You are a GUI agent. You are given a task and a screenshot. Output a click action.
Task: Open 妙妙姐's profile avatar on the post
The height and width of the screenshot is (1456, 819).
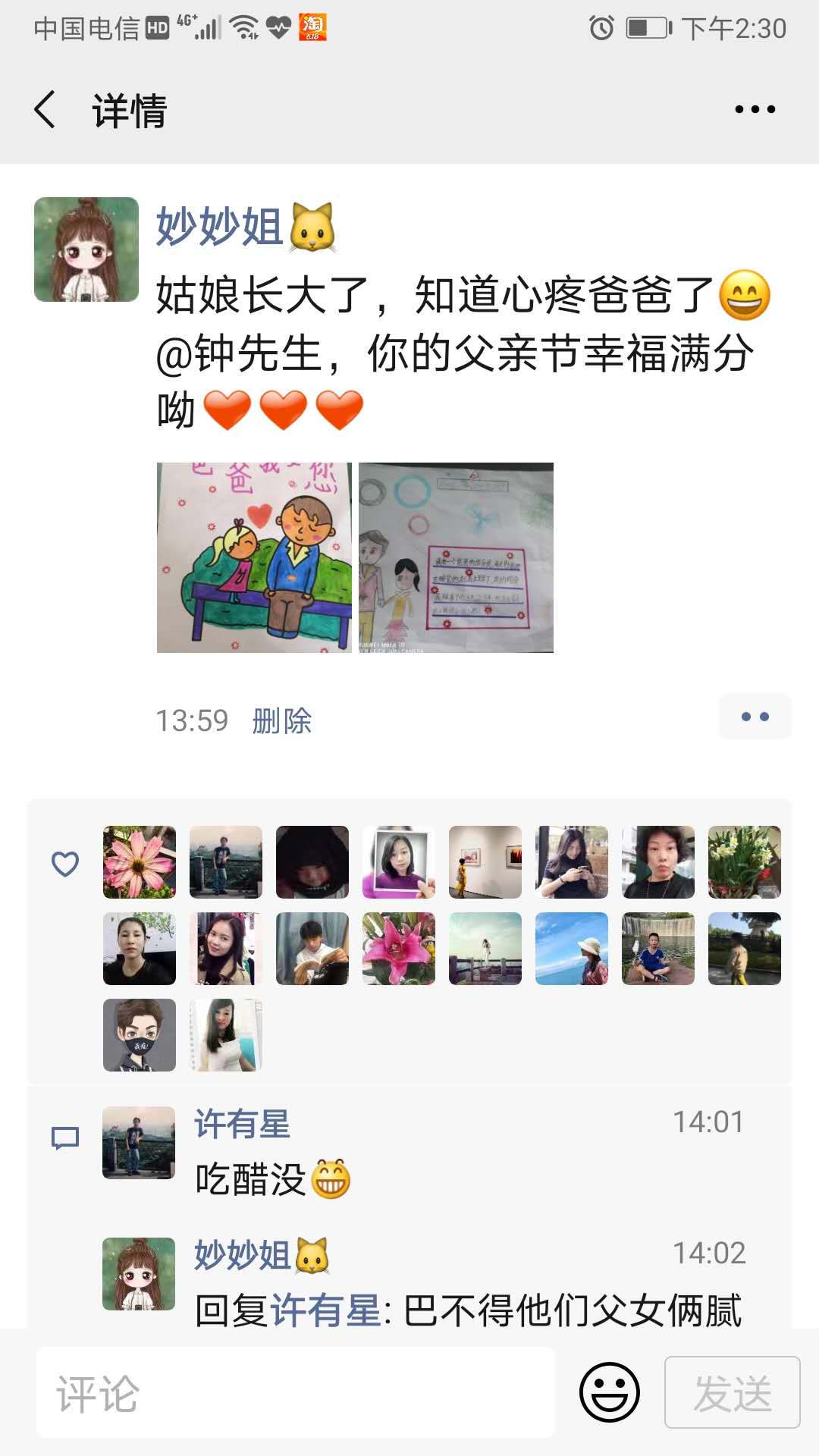86,249
